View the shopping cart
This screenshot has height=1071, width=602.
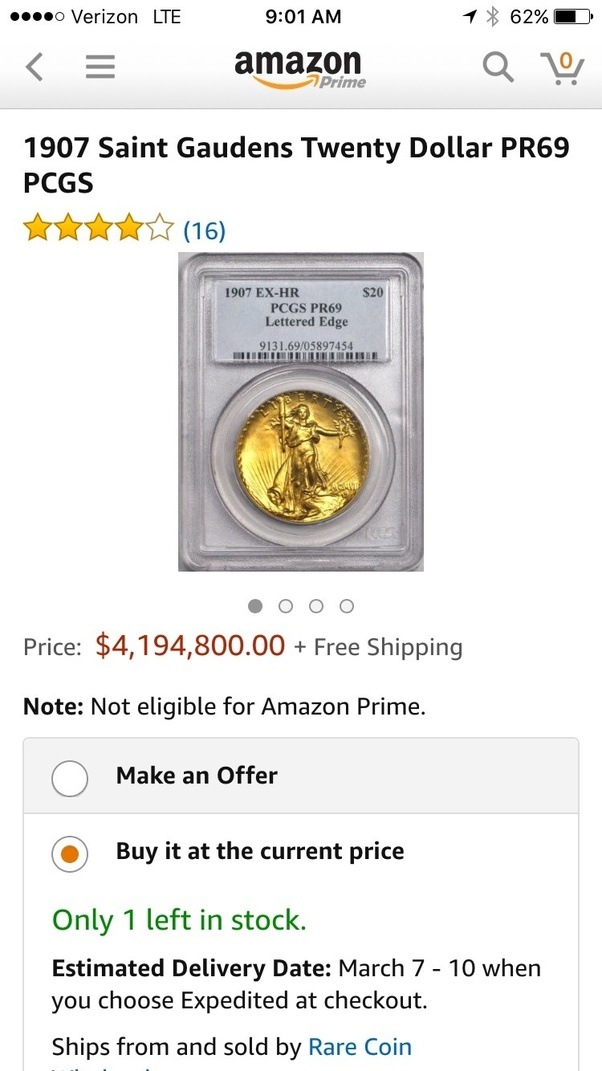pos(562,67)
